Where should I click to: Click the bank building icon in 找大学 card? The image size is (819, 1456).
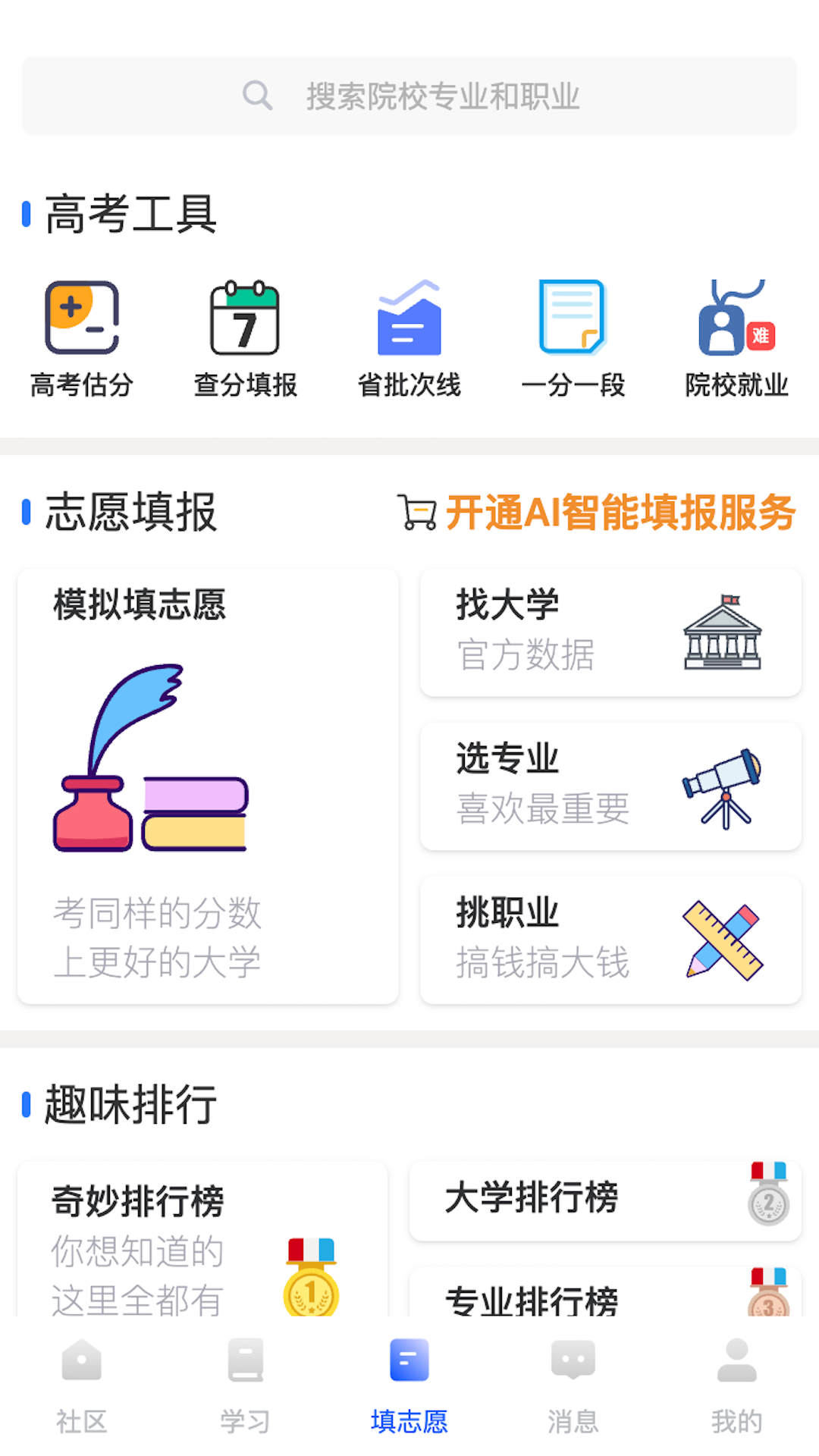pyautogui.click(x=722, y=632)
